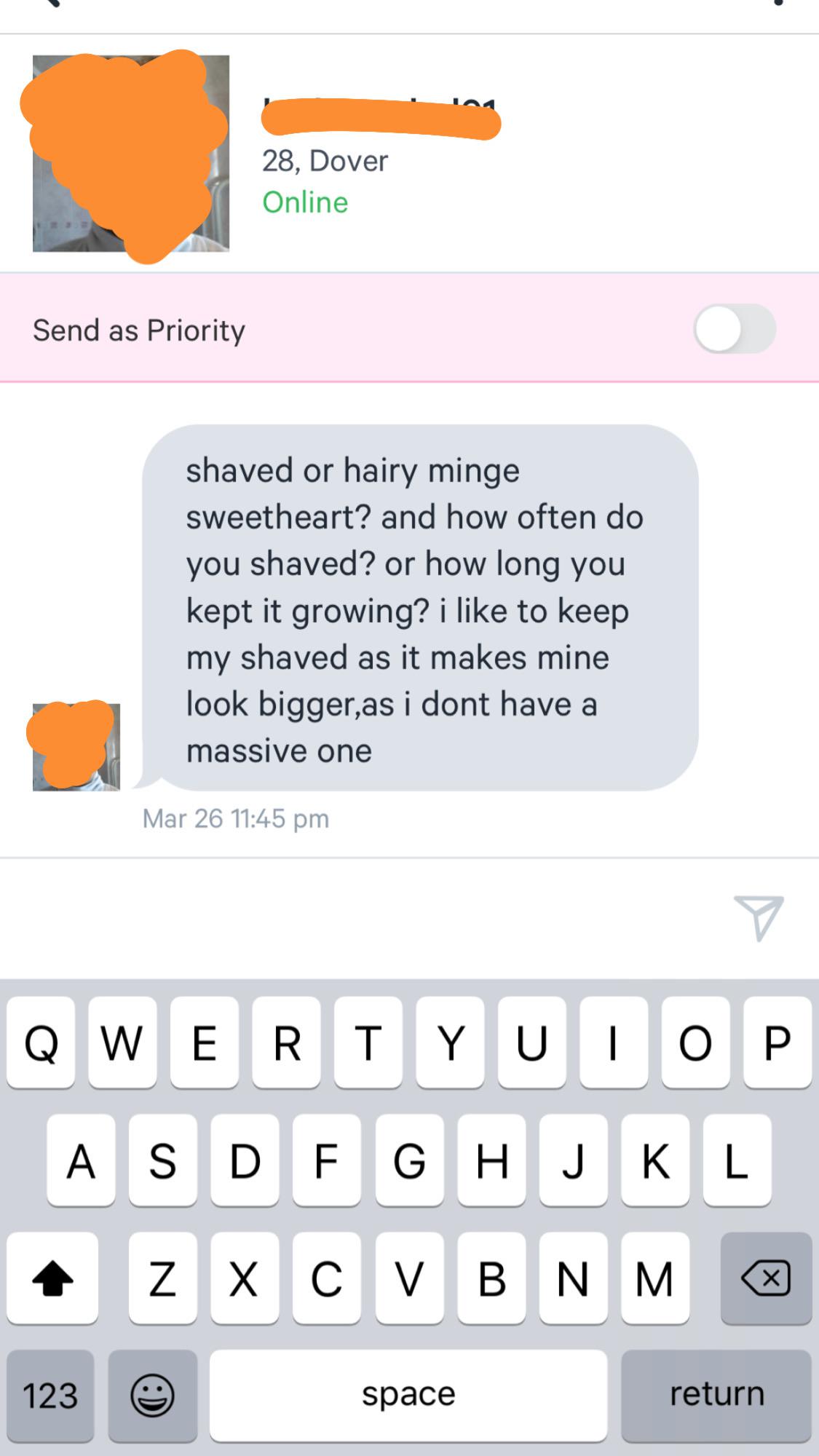Tap the return key
This screenshot has height=1456, width=819.
716,1395
